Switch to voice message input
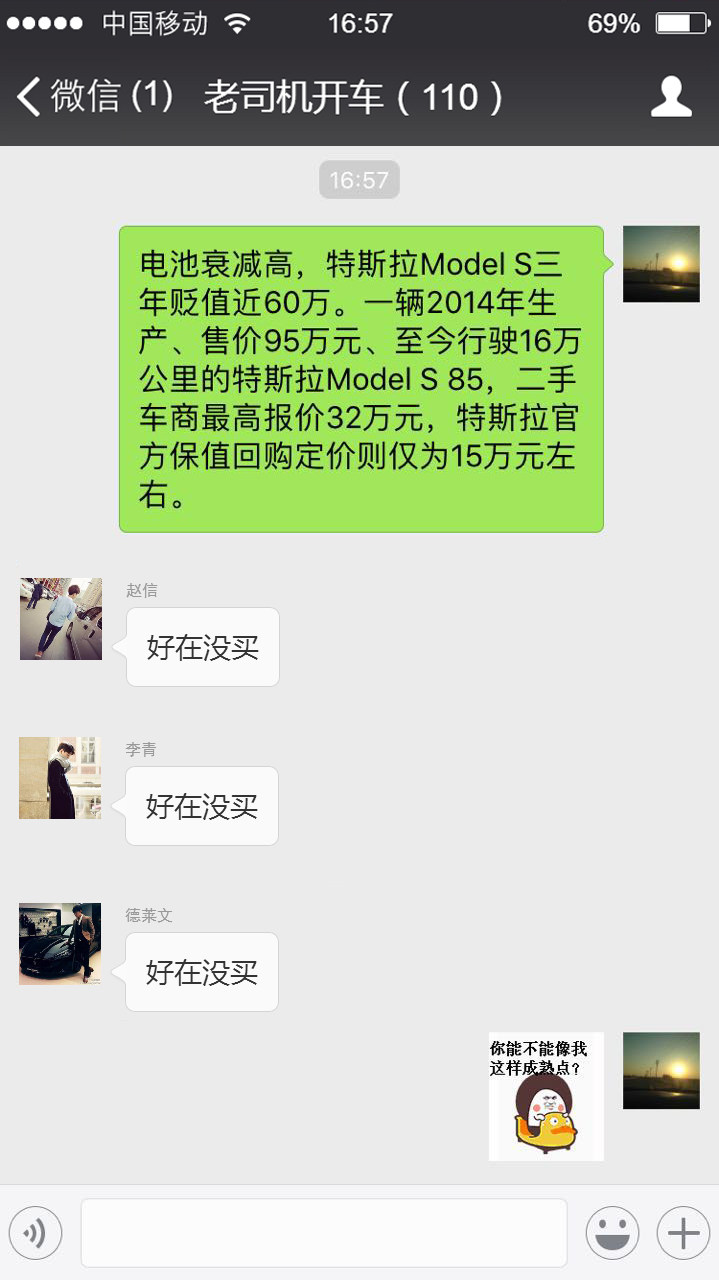This screenshot has height=1280, width=719. (x=36, y=1233)
